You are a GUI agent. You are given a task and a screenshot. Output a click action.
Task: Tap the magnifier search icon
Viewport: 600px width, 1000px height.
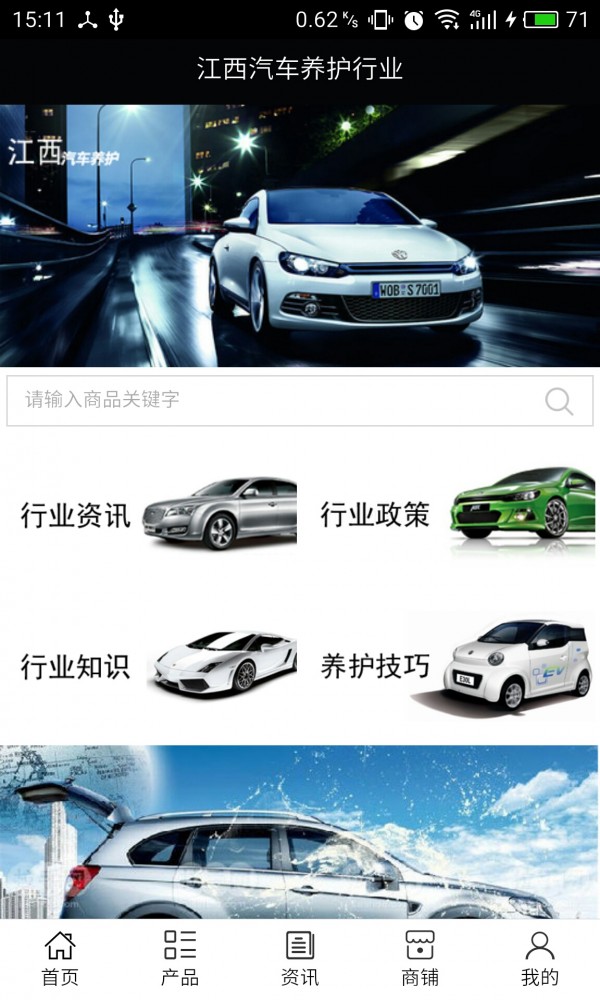click(x=559, y=401)
